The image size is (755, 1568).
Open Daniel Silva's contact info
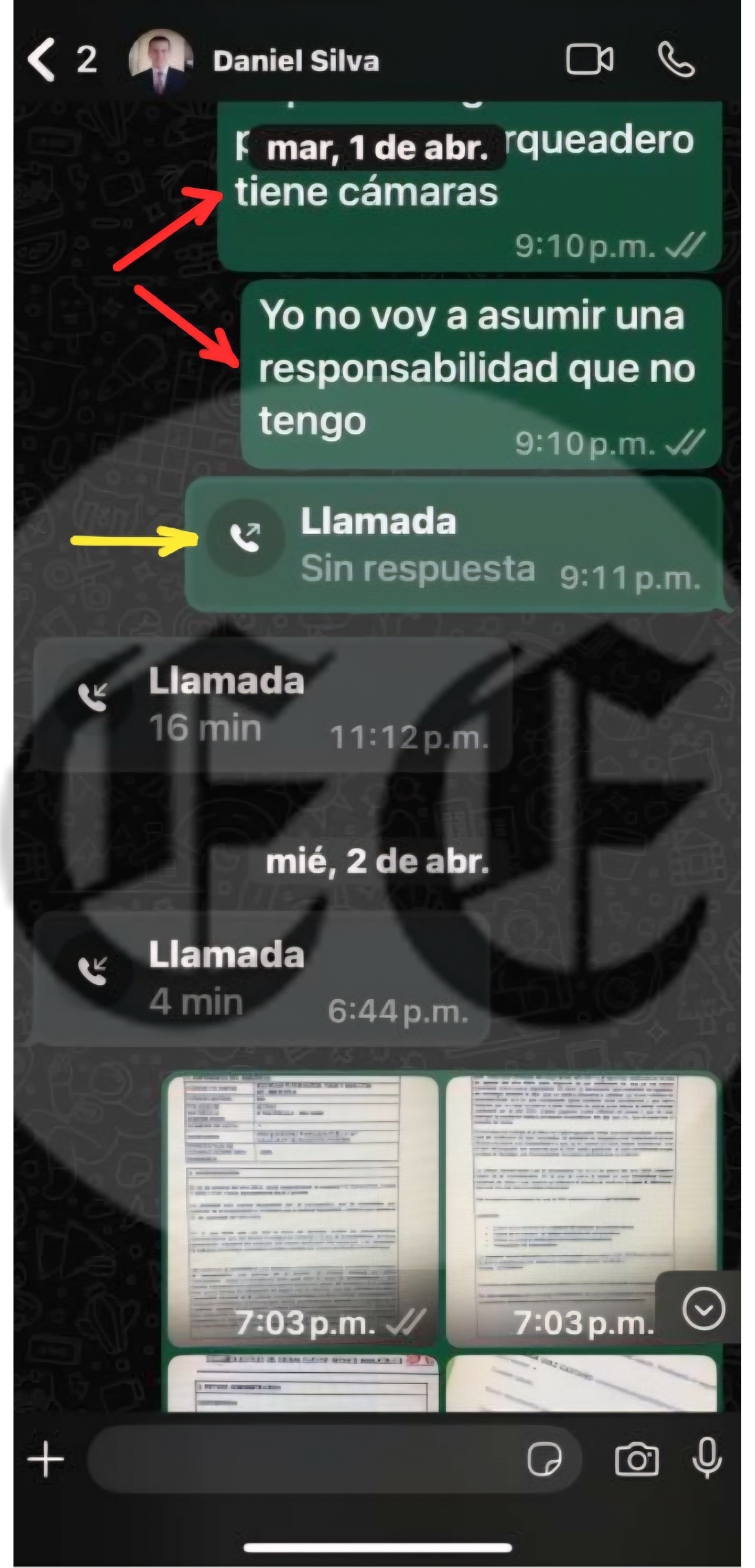click(x=295, y=61)
